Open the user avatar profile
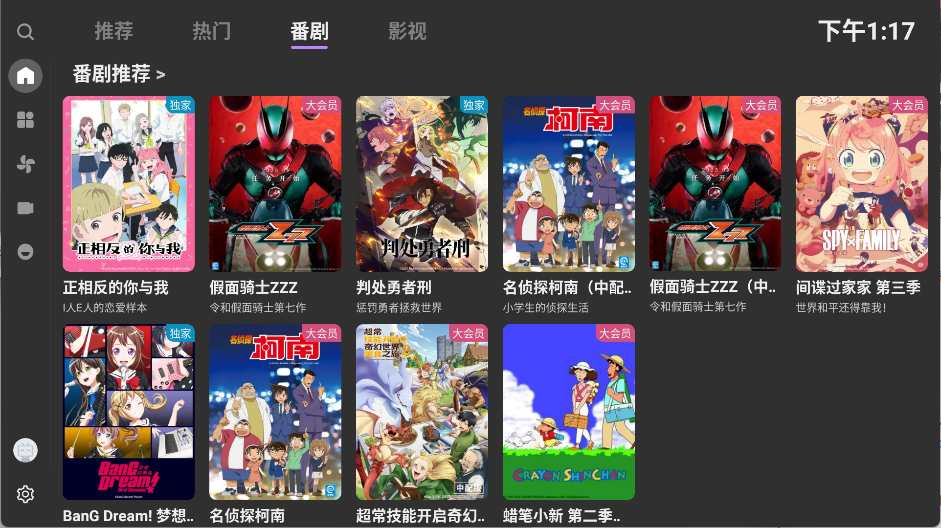This screenshot has height=528, width=941. point(25,450)
